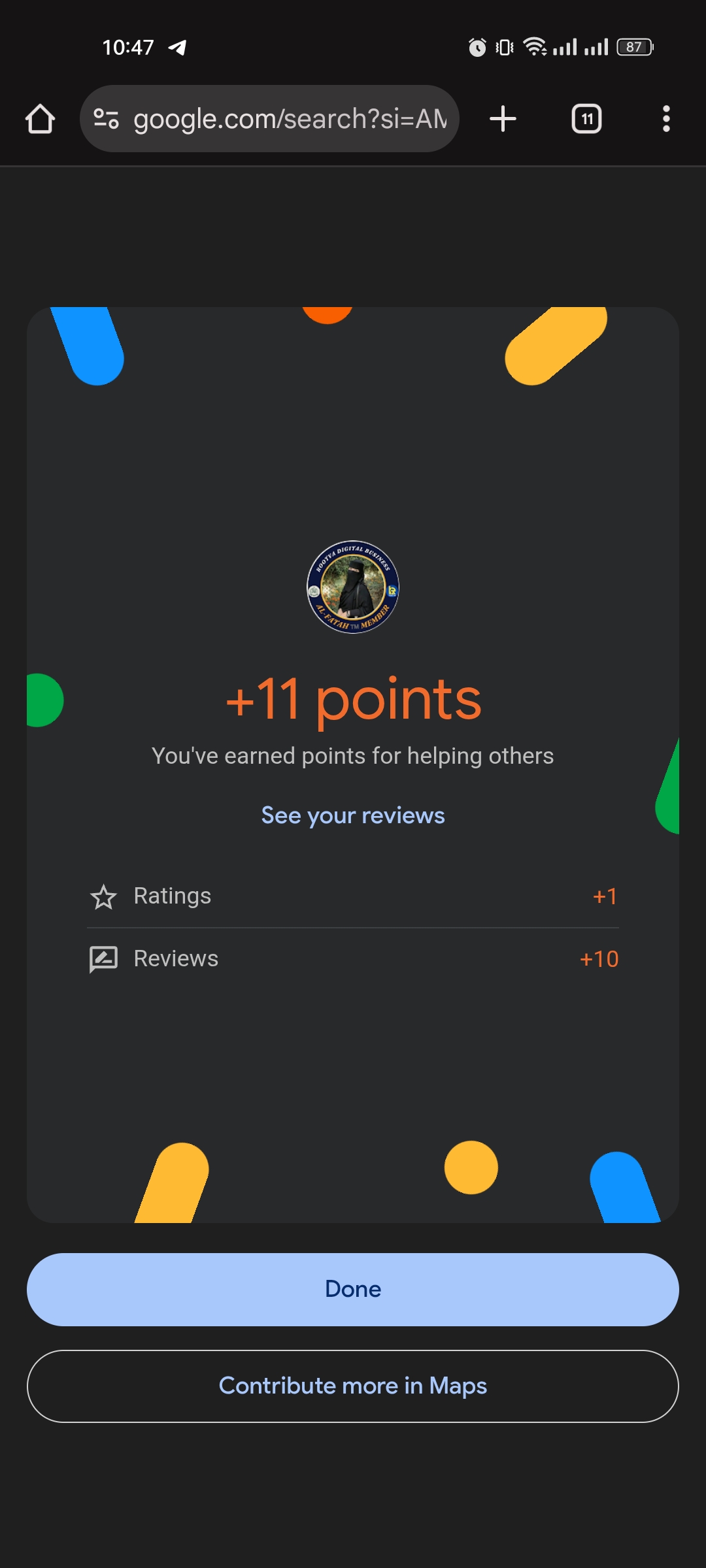Edit the google.com address bar
Viewport: 706px width, 1568px height.
point(290,119)
